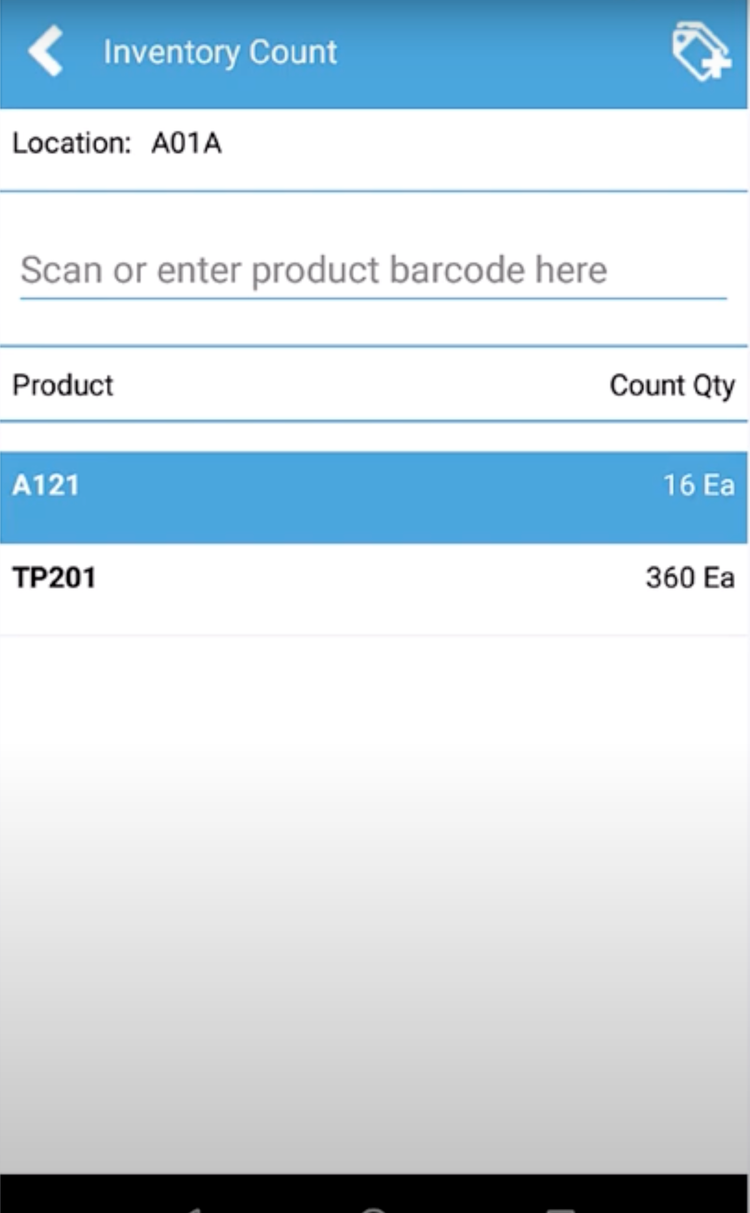Tap the add tag icon in top right
This screenshot has width=750, height=1213.
[702, 49]
